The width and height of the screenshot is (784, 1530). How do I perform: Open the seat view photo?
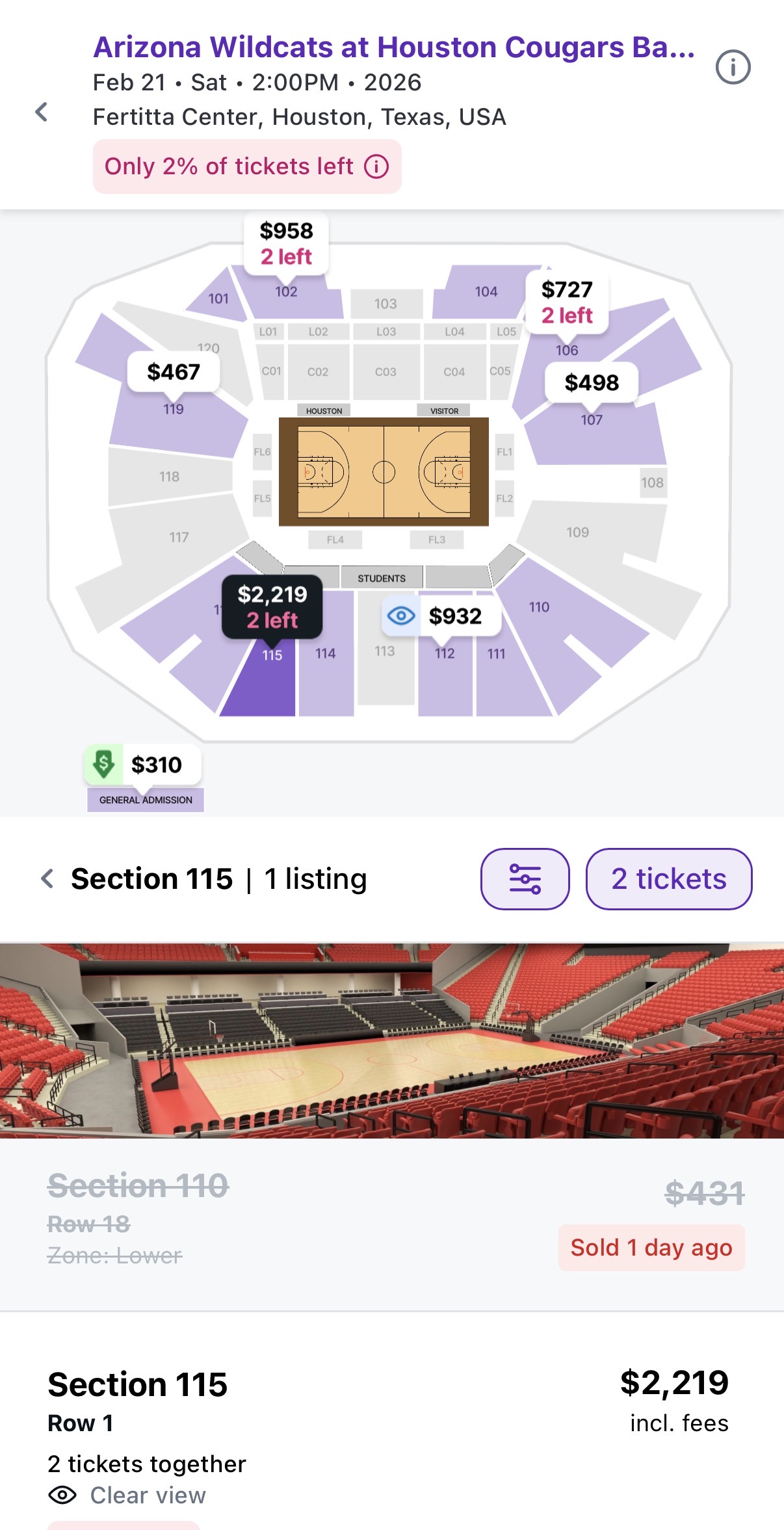(x=392, y=1040)
